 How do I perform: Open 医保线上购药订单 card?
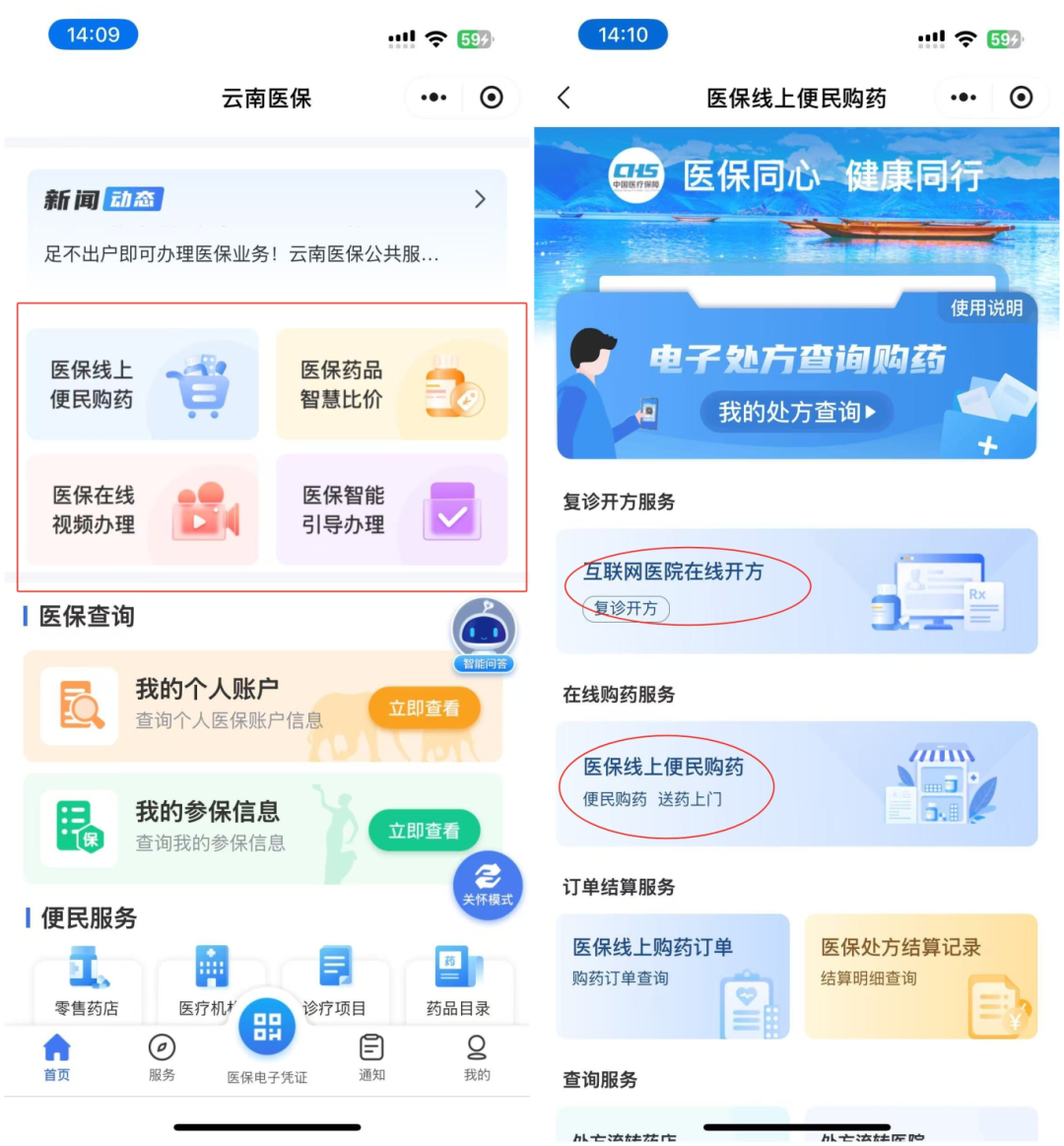[x=673, y=976]
